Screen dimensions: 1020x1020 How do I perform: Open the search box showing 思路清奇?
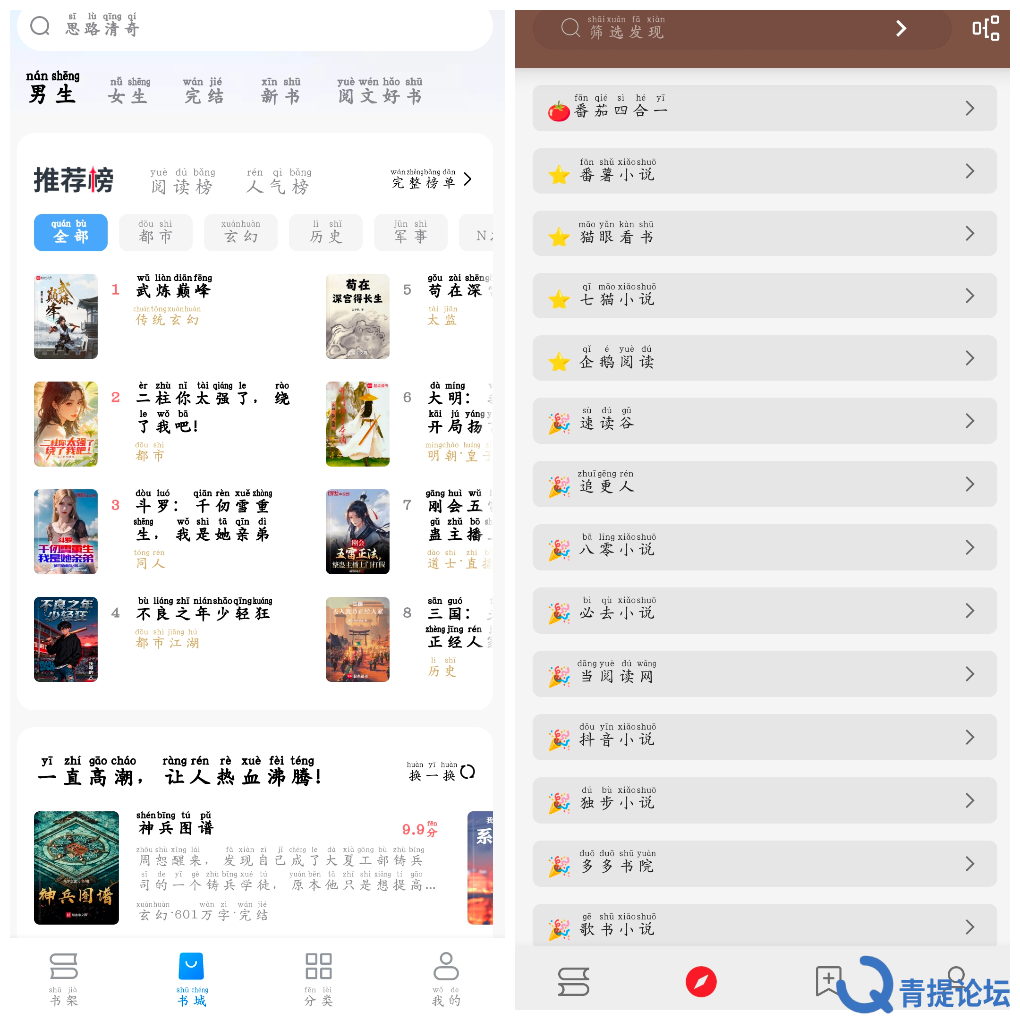point(250,28)
